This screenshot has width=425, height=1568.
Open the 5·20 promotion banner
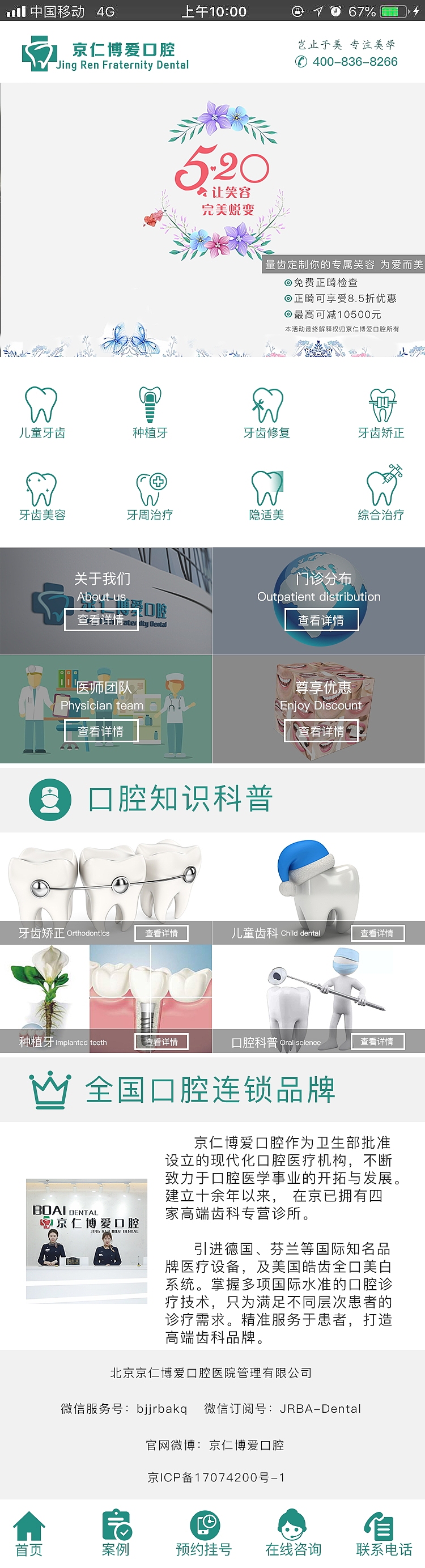tap(212, 219)
